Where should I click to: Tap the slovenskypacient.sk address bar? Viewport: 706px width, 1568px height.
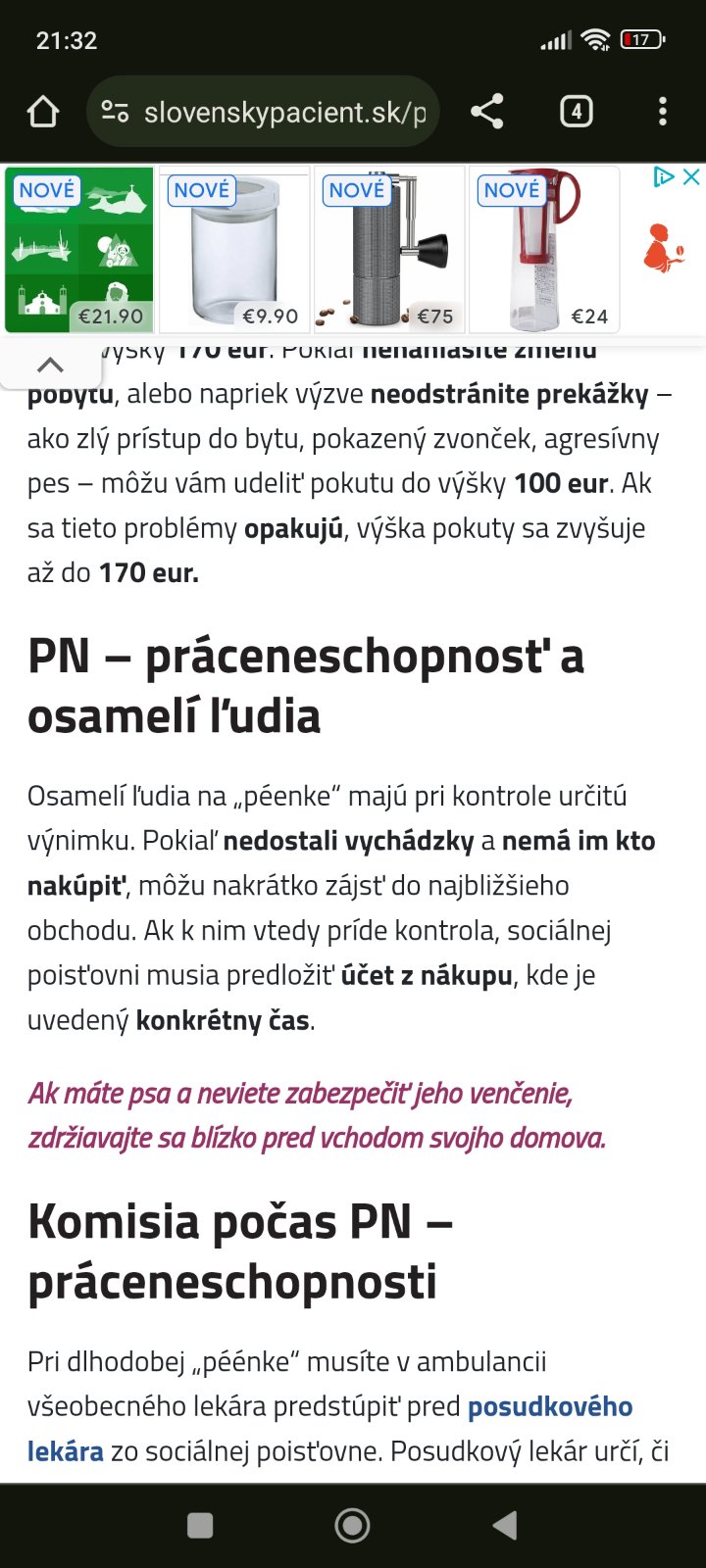click(x=265, y=113)
